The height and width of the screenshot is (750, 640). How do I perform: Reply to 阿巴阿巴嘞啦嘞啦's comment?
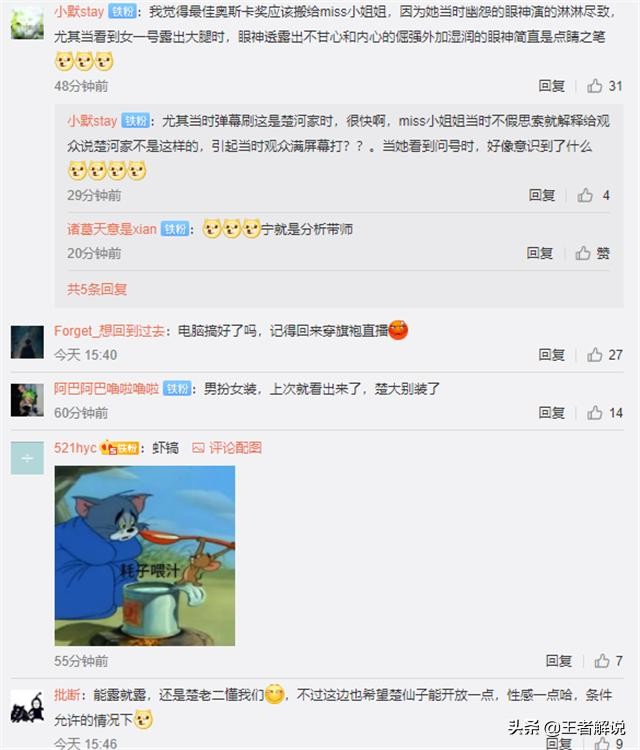[x=551, y=412]
